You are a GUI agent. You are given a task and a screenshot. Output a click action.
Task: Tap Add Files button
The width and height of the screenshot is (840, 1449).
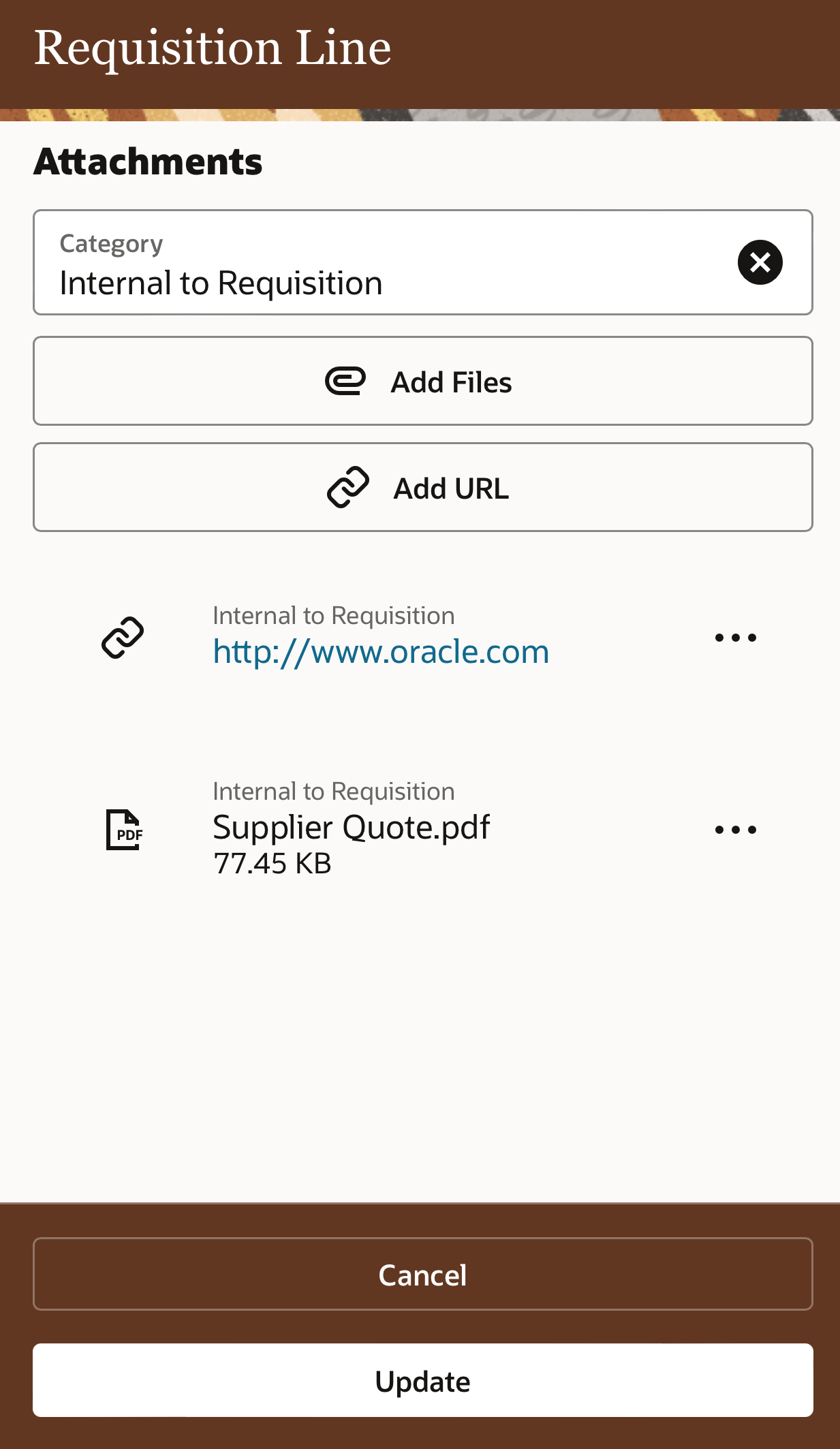(x=422, y=381)
